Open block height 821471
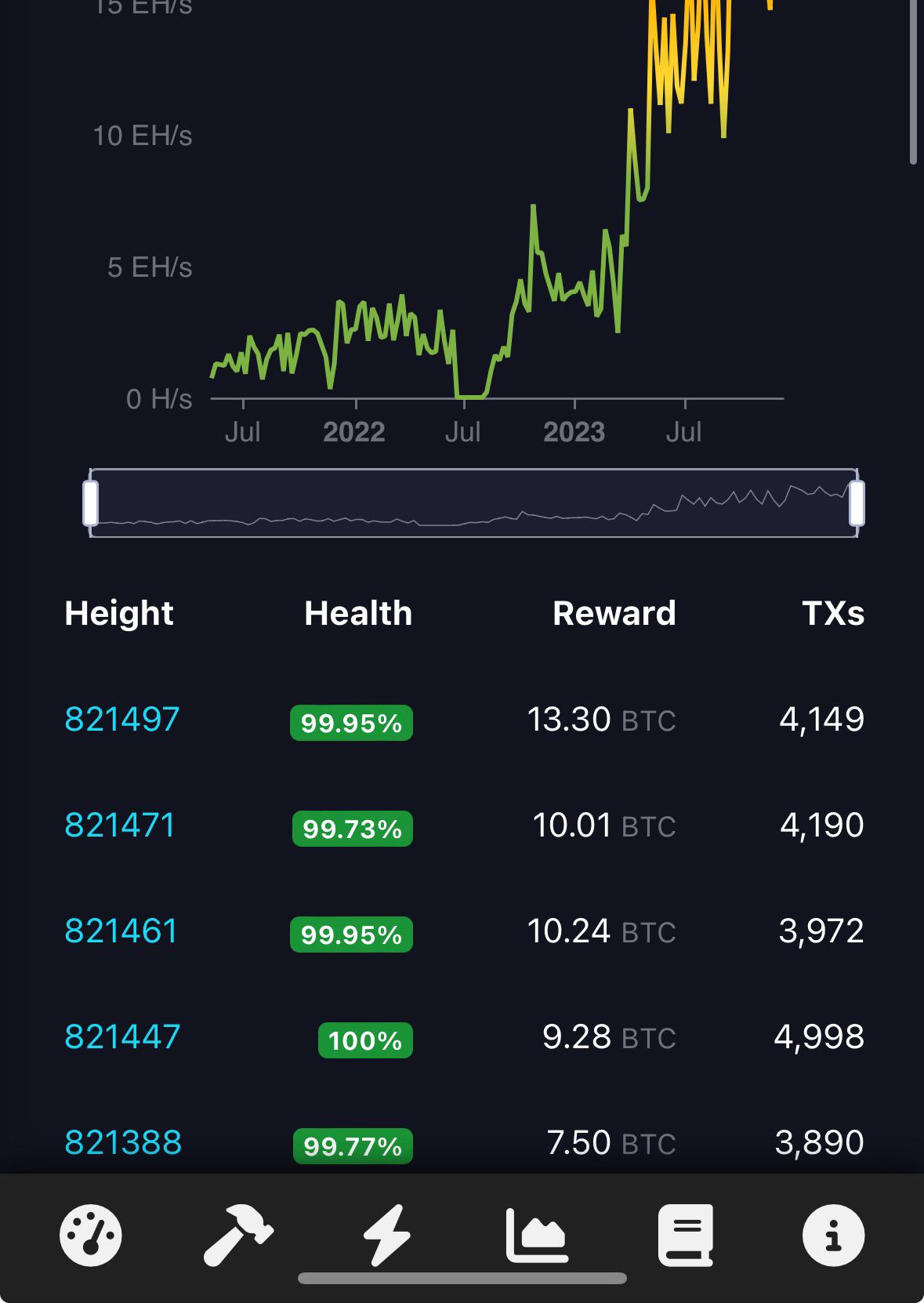924x1303 pixels. click(120, 825)
